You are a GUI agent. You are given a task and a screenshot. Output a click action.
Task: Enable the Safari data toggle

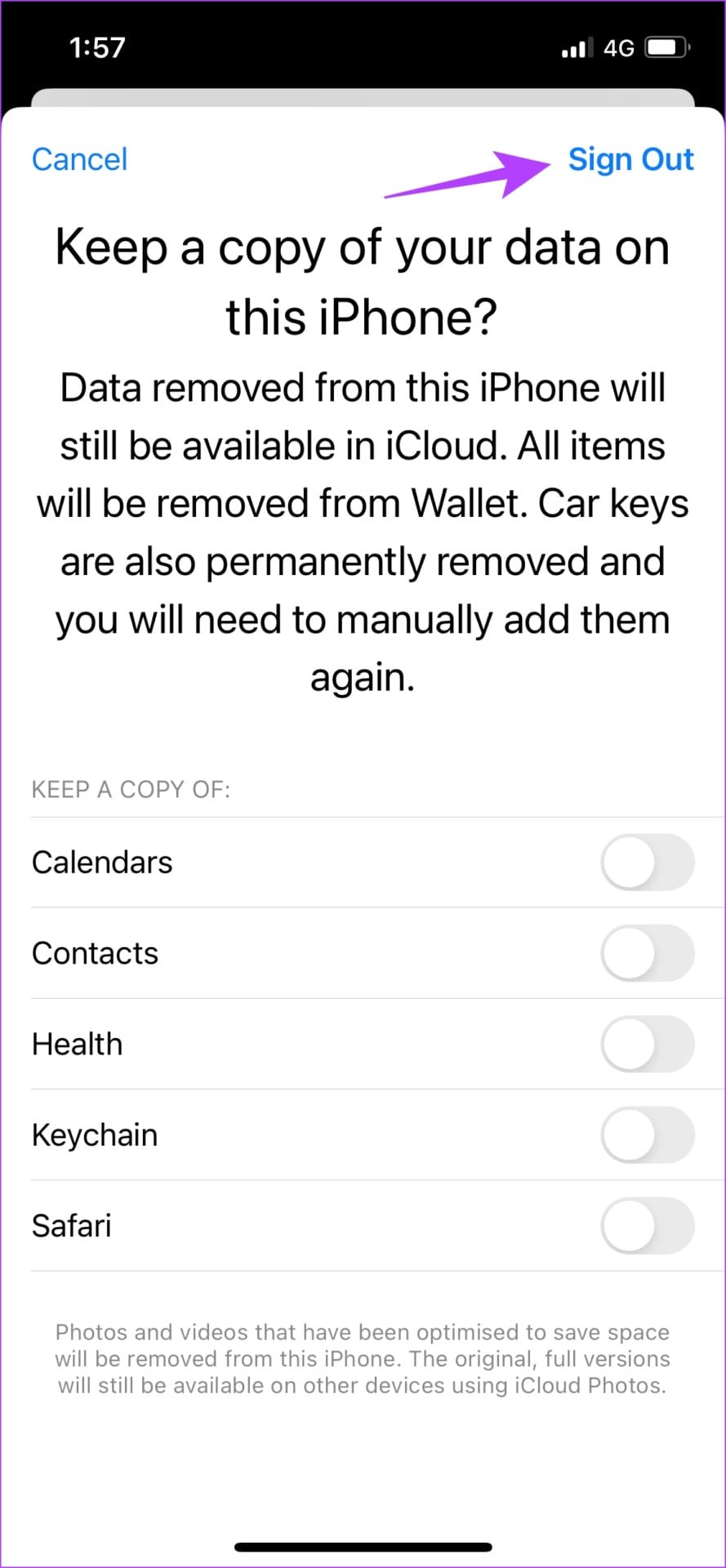(648, 1226)
